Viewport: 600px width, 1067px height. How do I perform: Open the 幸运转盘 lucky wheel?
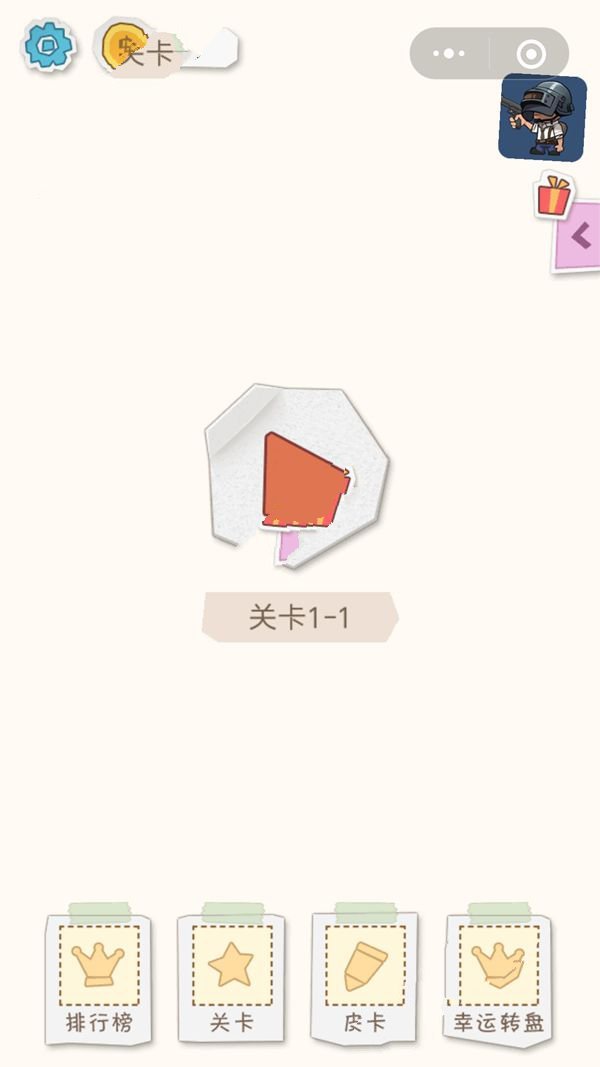[498, 975]
